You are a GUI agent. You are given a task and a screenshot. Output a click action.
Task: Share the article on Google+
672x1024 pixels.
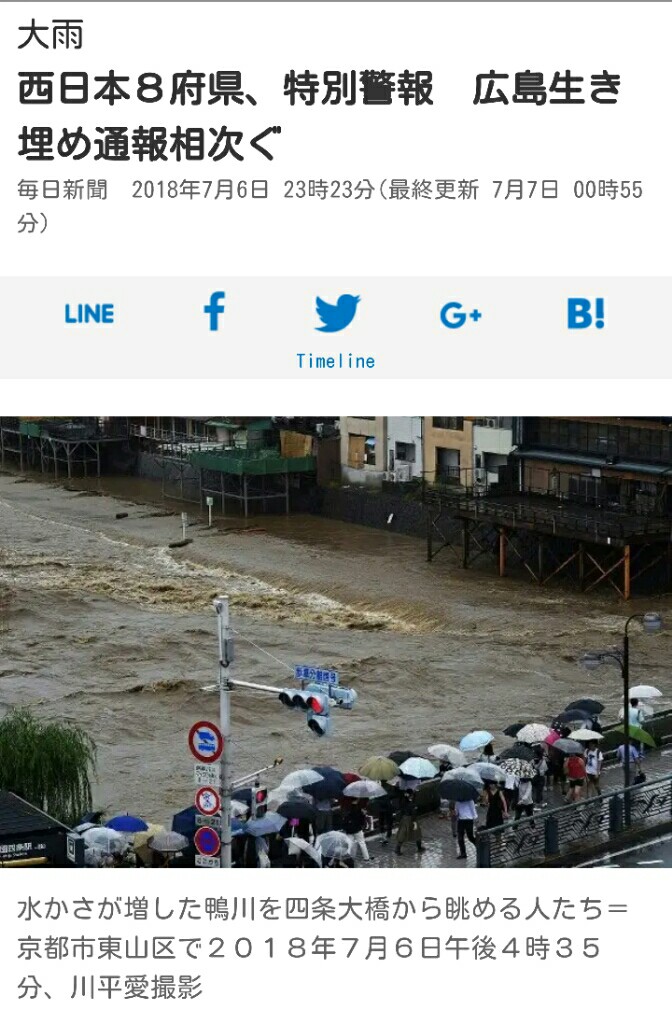[460, 315]
